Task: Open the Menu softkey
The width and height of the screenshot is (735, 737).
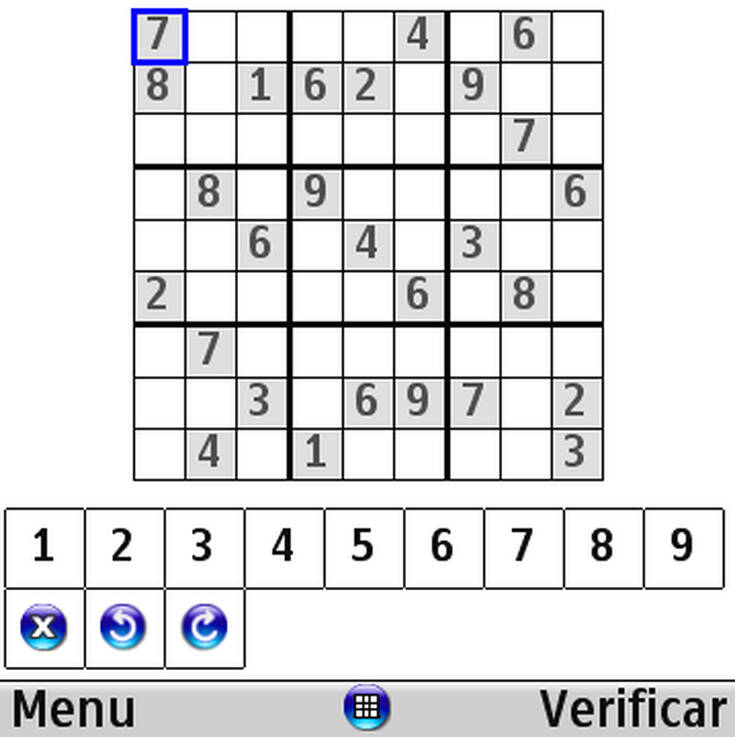Action: [x=73, y=710]
